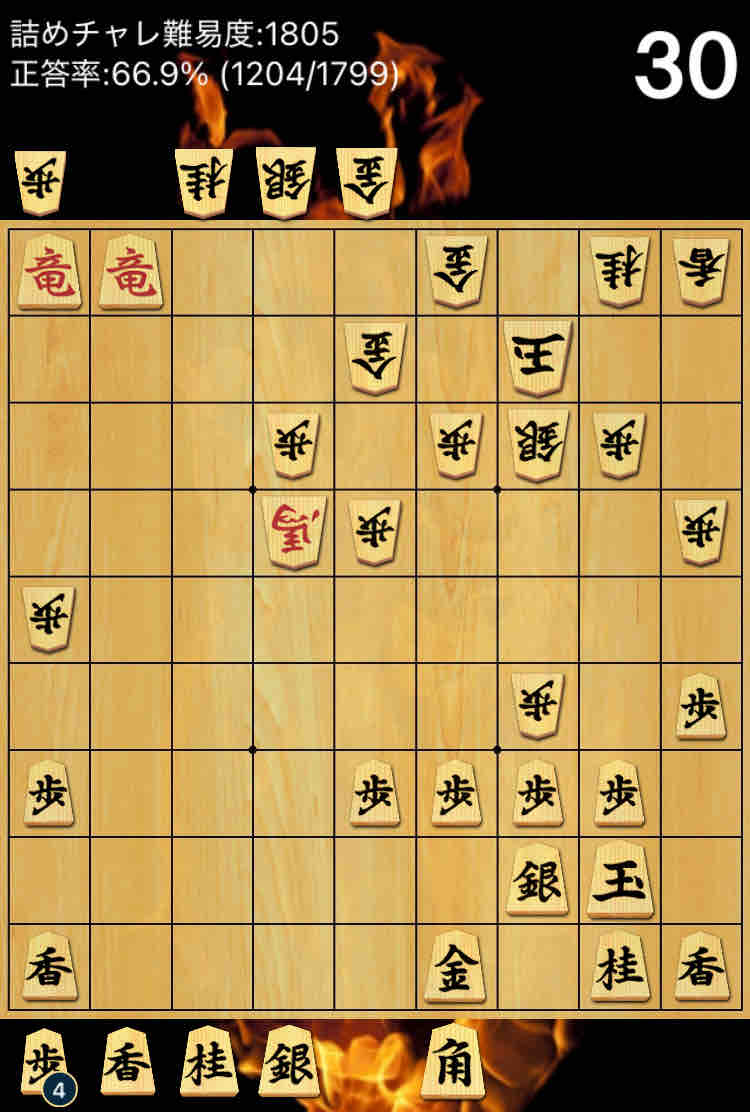Pick the lance 香 from your hand

click(127, 1062)
